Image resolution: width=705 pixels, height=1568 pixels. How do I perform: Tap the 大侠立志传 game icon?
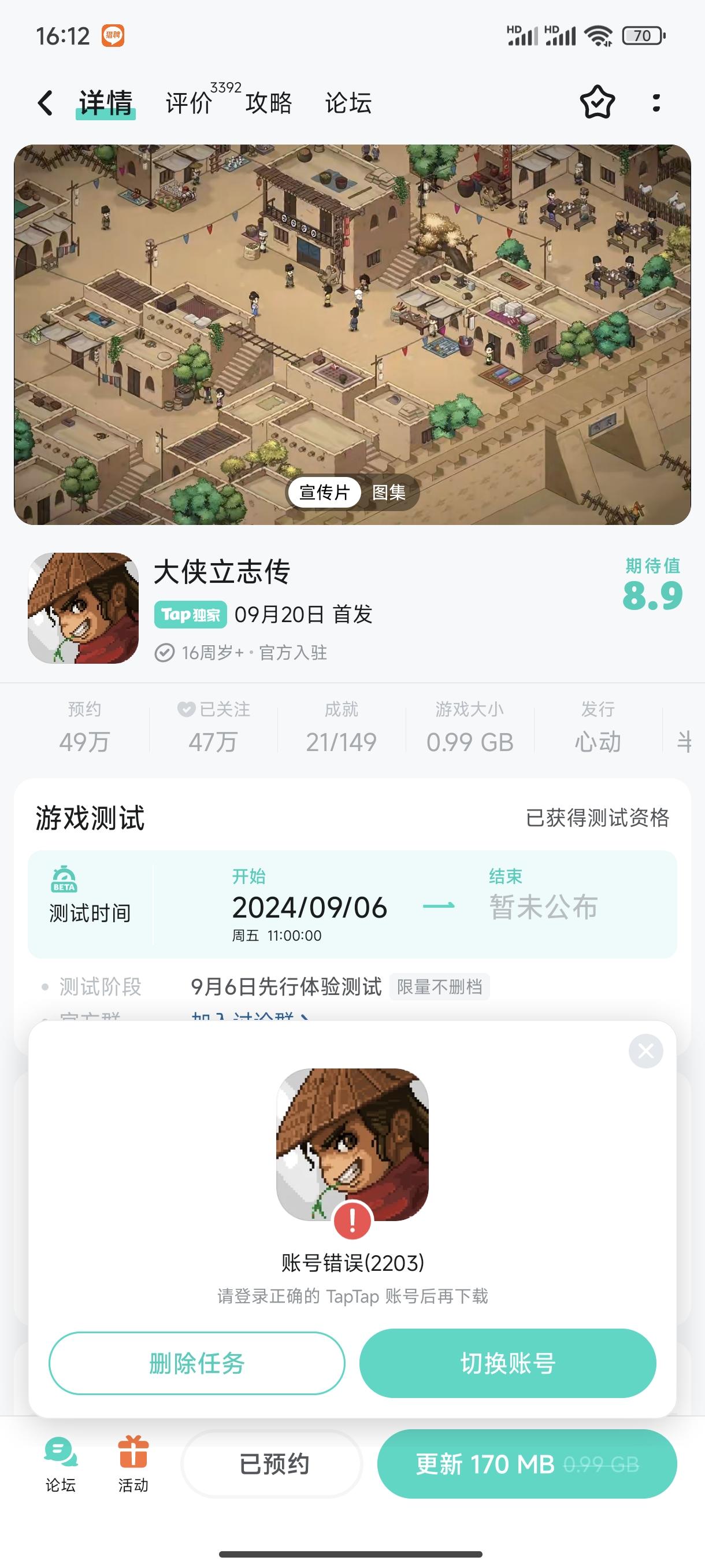[x=83, y=609]
